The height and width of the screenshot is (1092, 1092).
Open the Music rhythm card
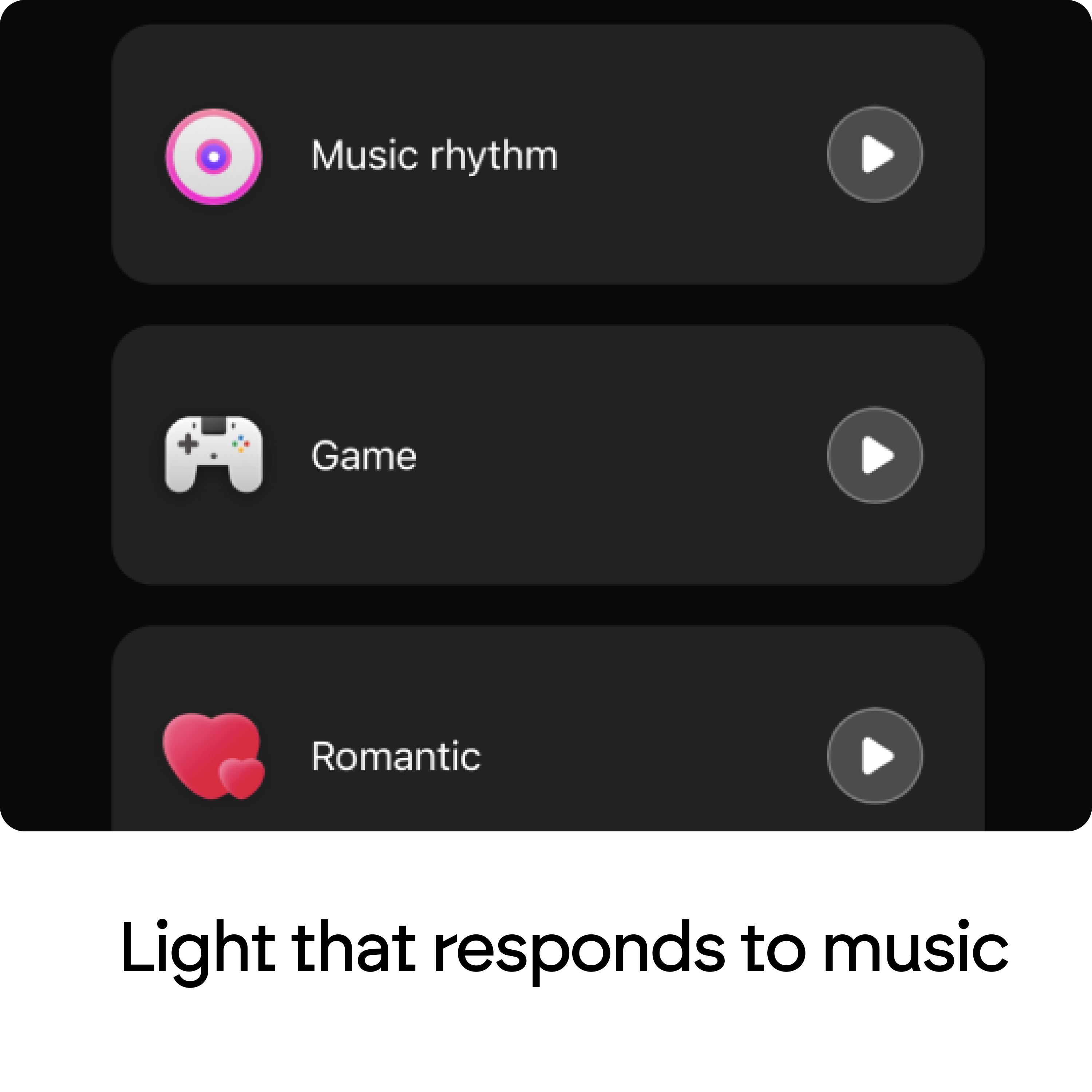(x=434, y=155)
